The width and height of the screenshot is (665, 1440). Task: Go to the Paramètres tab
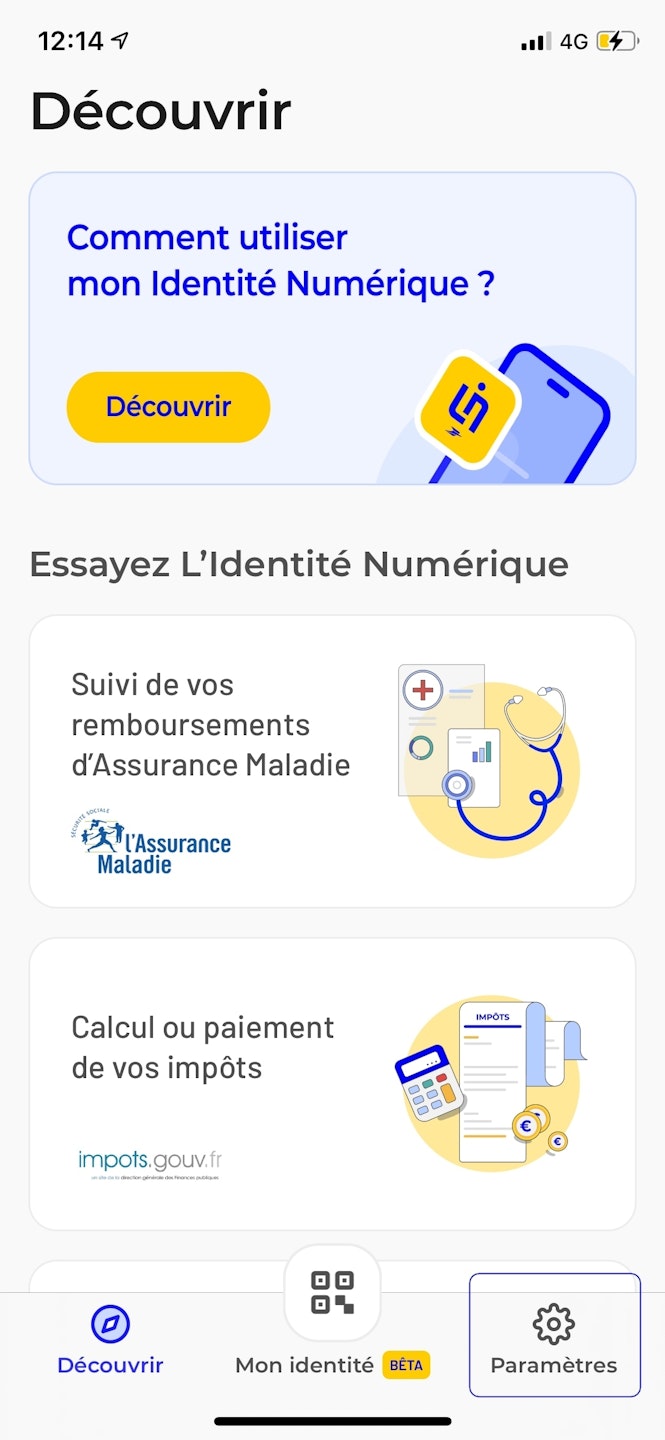[x=554, y=1340]
